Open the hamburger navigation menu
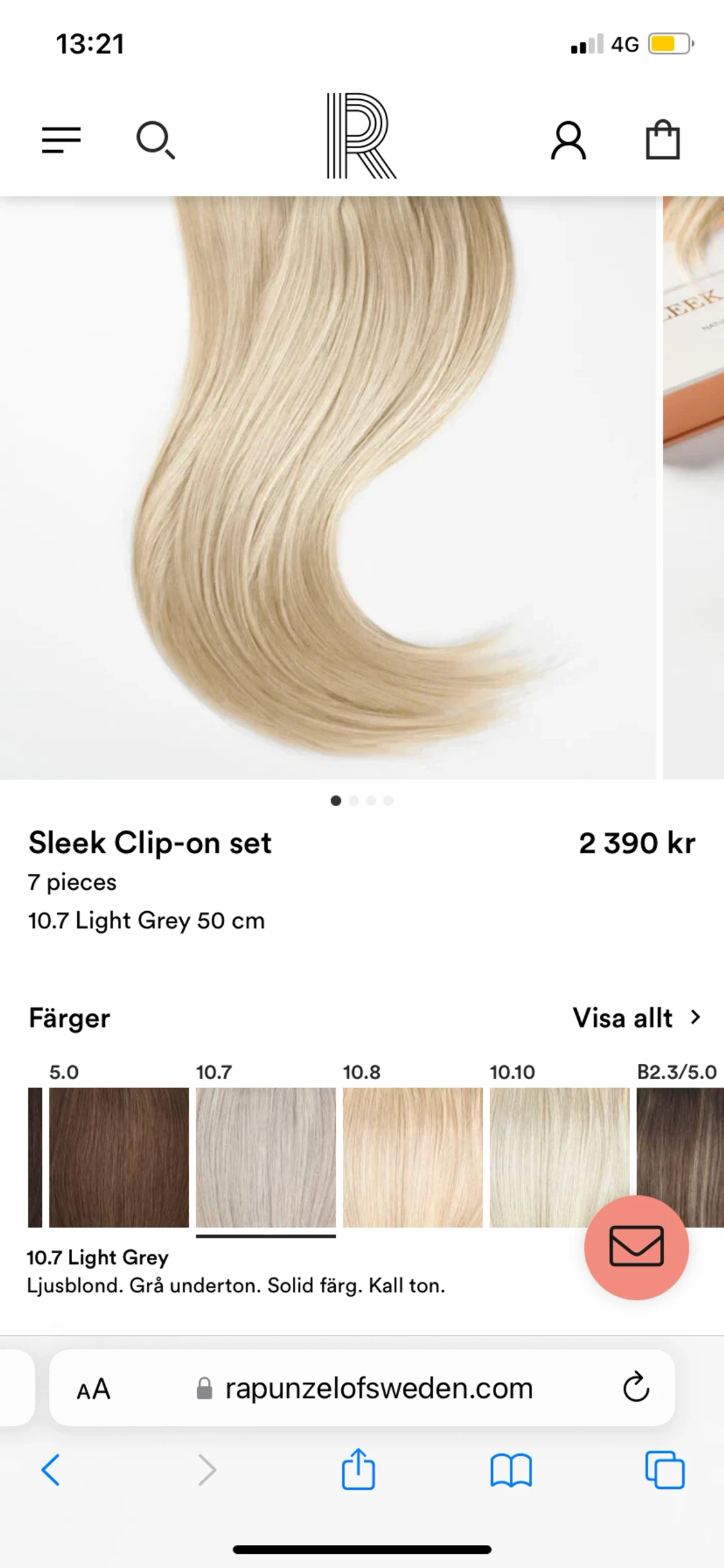This screenshot has width=724, height=1568. click(62, 141)
